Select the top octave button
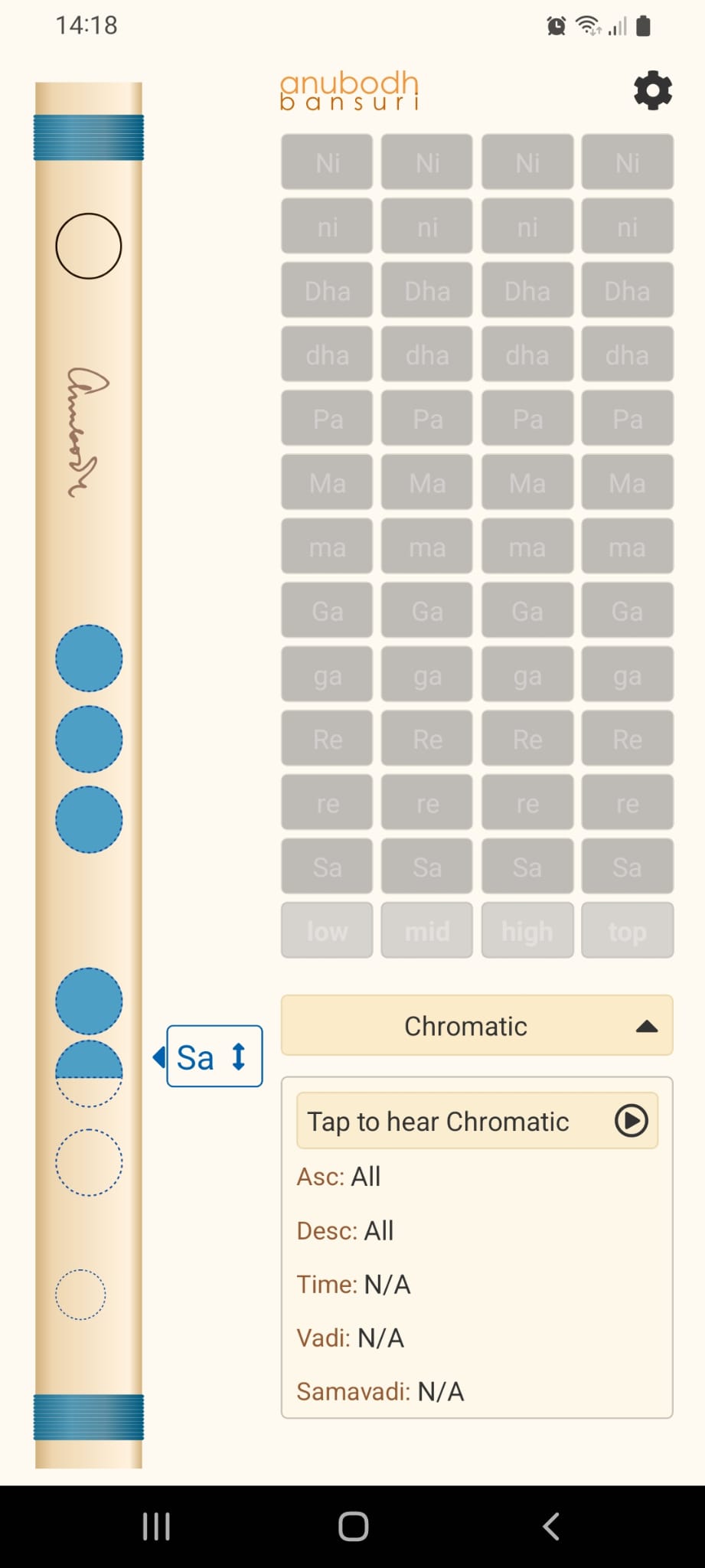The width and height of the screenshot is (705, 1568). [628, 931]
